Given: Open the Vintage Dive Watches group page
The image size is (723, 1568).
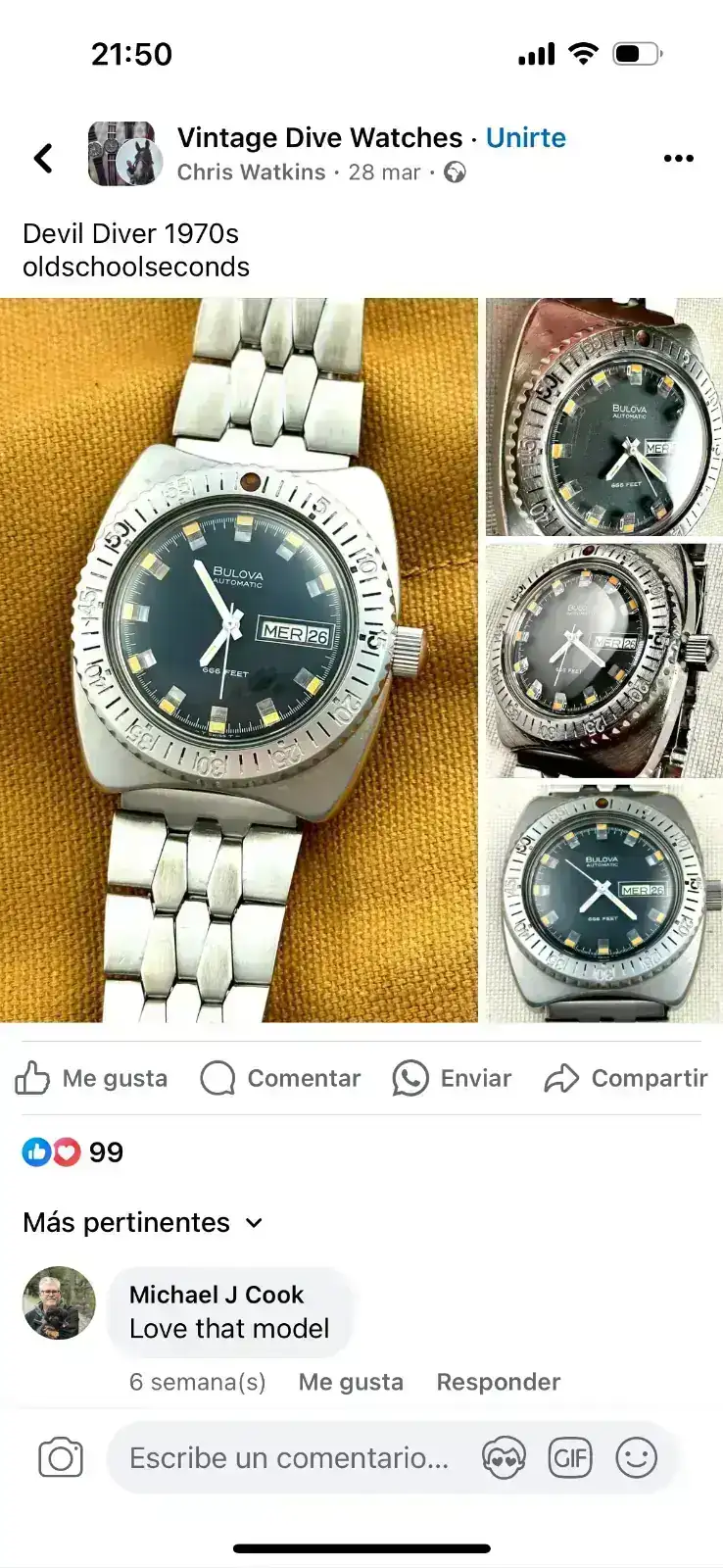Looking at the screenshot, I should point(319,138).
